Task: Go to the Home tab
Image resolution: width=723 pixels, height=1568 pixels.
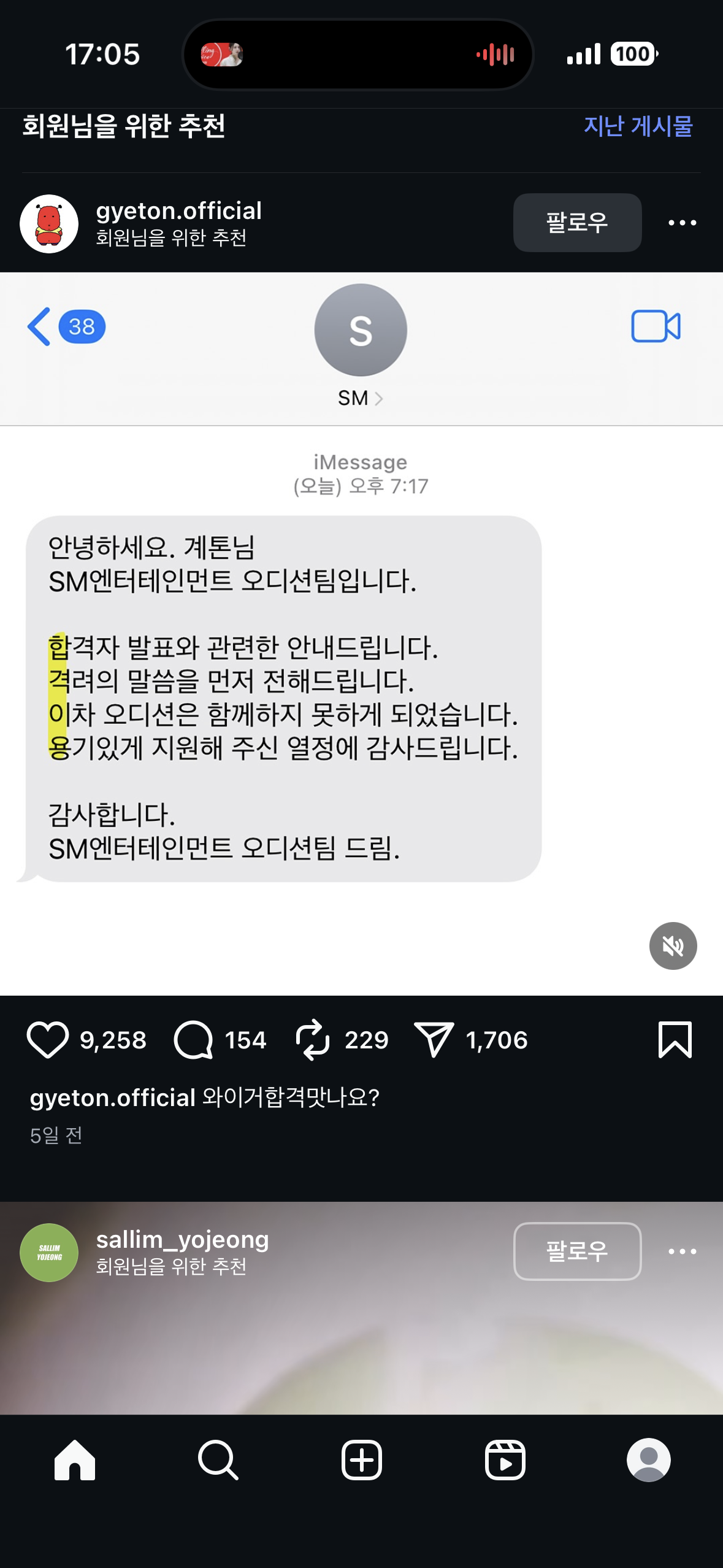Action: click(x=75, y=1460)
